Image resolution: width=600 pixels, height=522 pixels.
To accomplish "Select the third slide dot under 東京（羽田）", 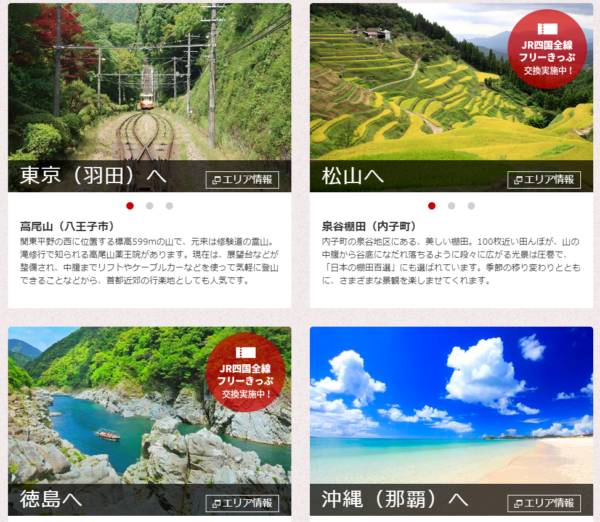I will (x=169, y=206).
